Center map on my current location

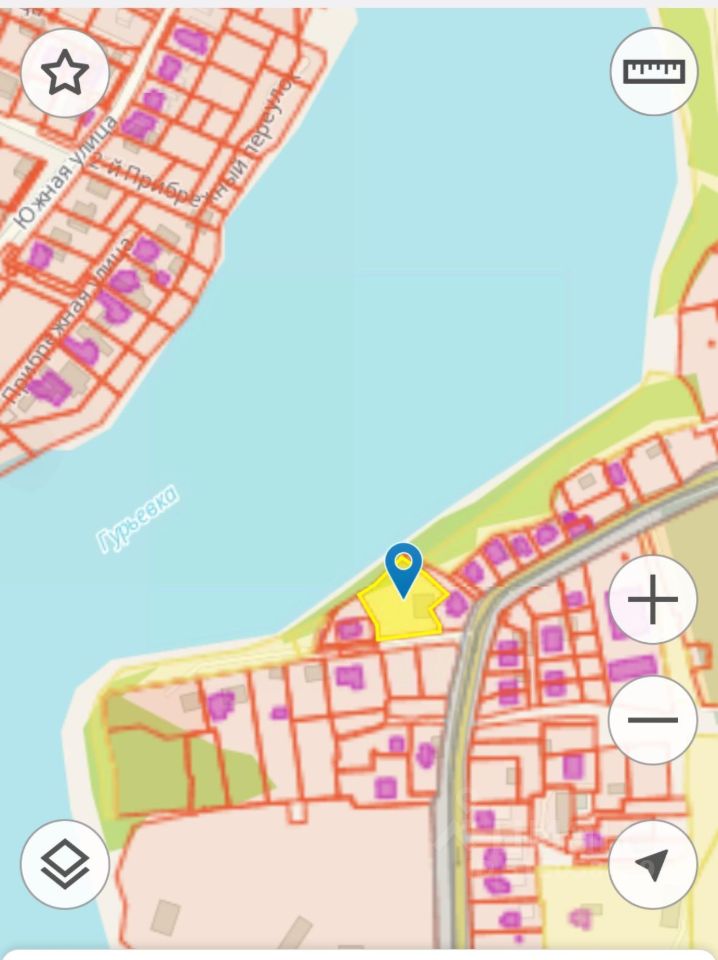pyautogui.click(x=652, y=864)
